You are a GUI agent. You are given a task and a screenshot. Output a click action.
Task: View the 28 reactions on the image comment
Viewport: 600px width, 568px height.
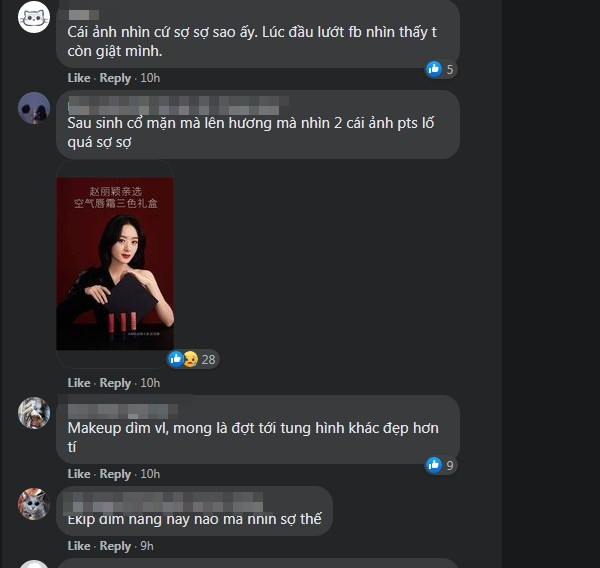[x=193, y=359]
